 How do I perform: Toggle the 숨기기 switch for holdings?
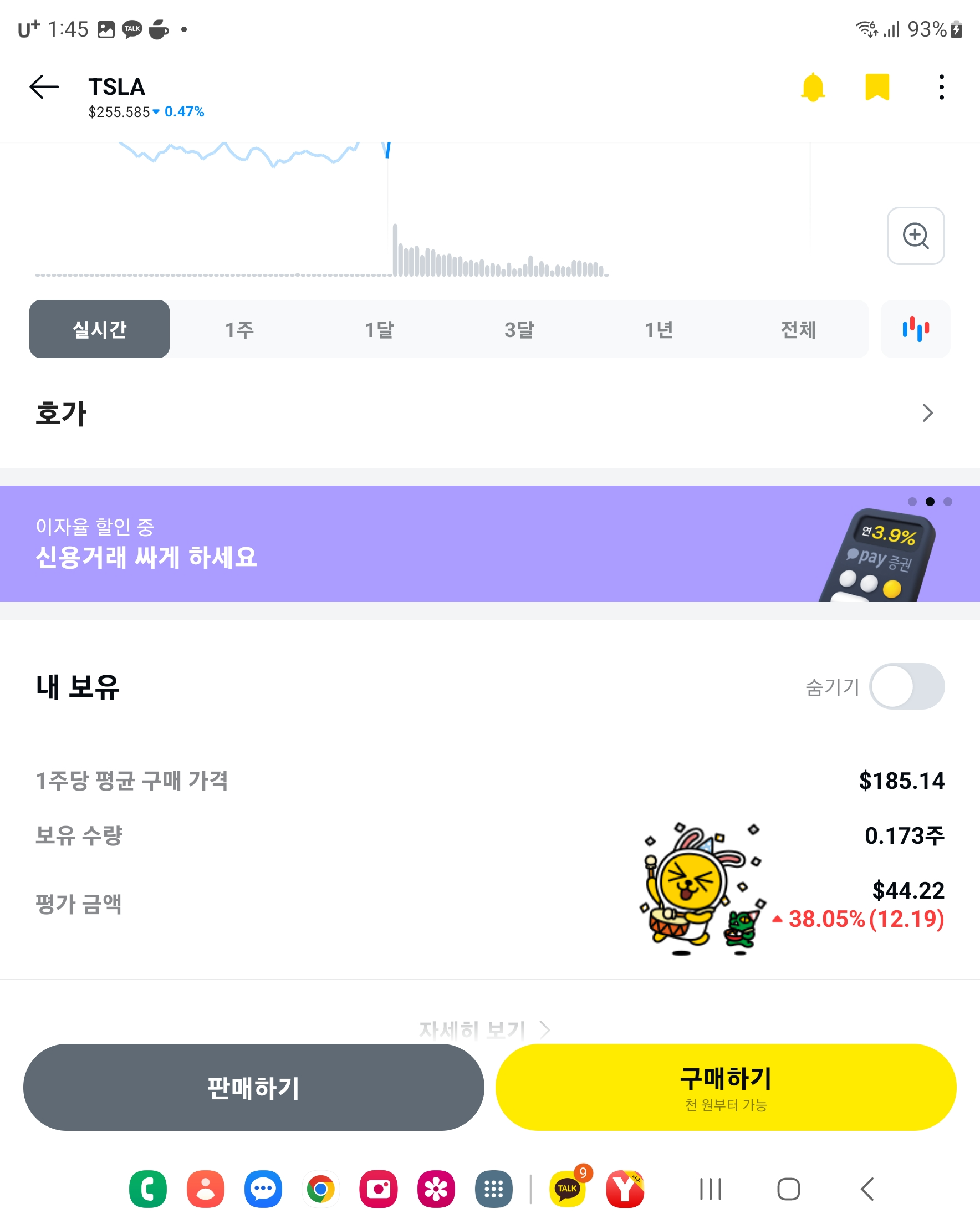(907, 686)
